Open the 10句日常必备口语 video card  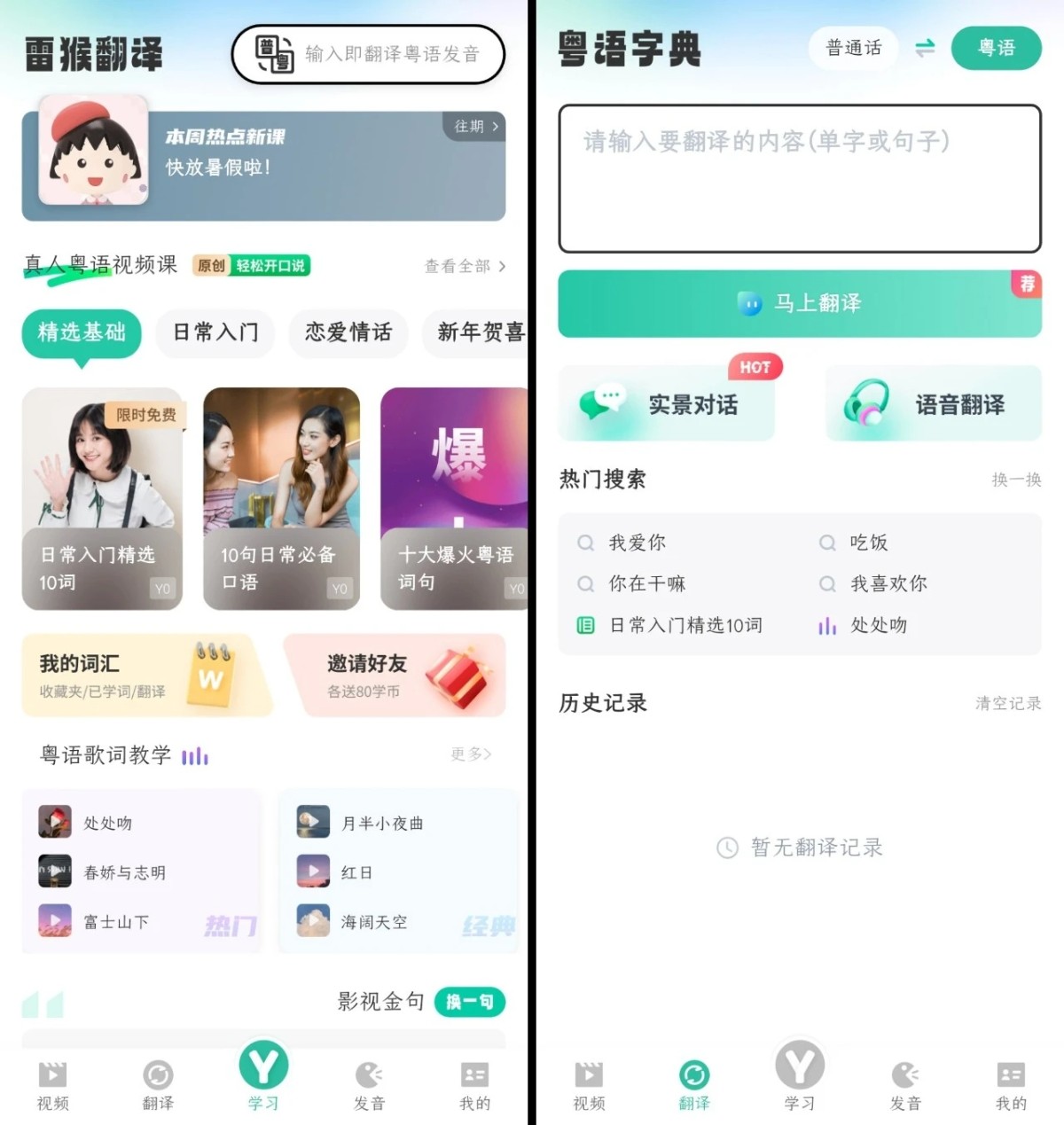tap(281, 498)
